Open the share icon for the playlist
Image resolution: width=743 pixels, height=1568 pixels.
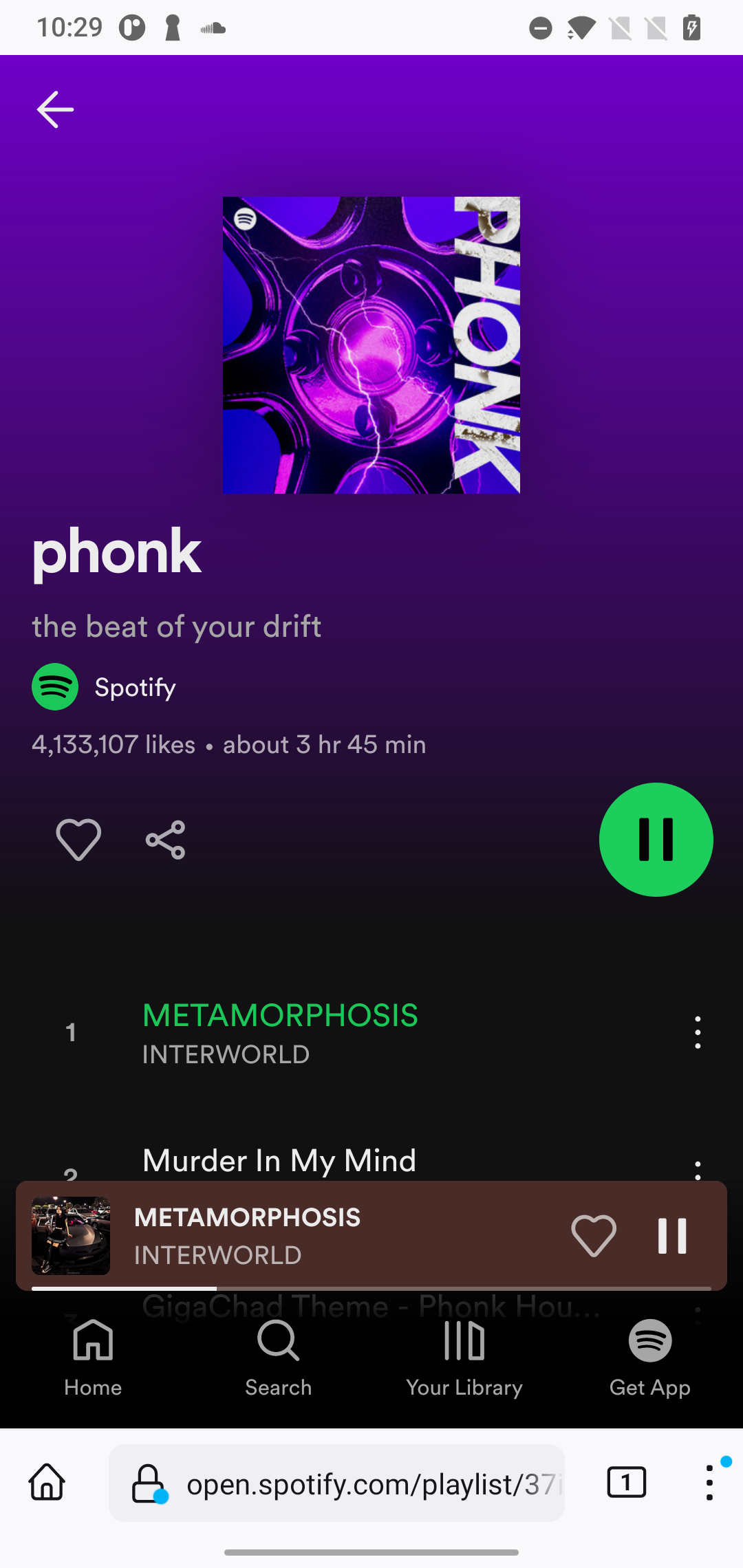pos(164,838)
